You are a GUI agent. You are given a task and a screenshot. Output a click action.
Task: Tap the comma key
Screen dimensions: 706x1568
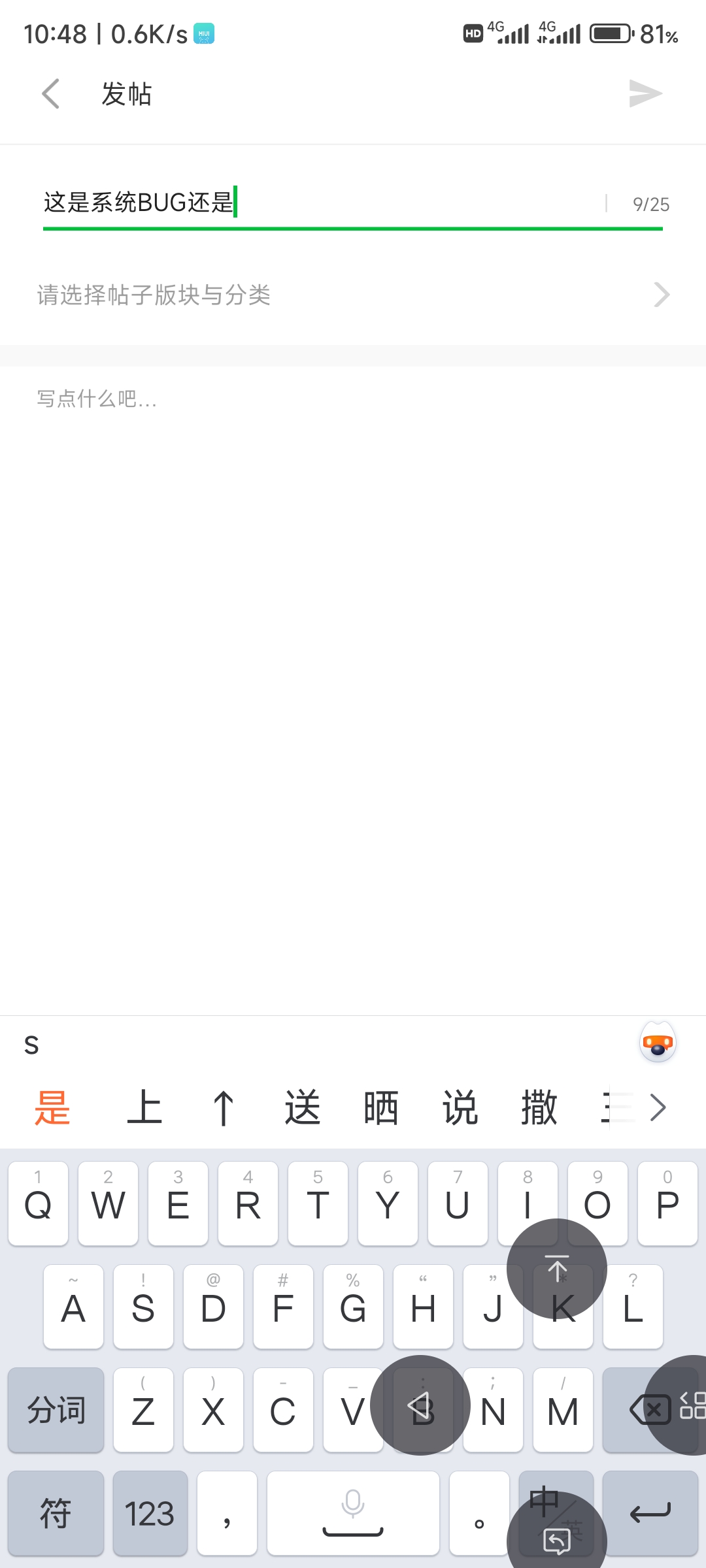[227, 1513]
